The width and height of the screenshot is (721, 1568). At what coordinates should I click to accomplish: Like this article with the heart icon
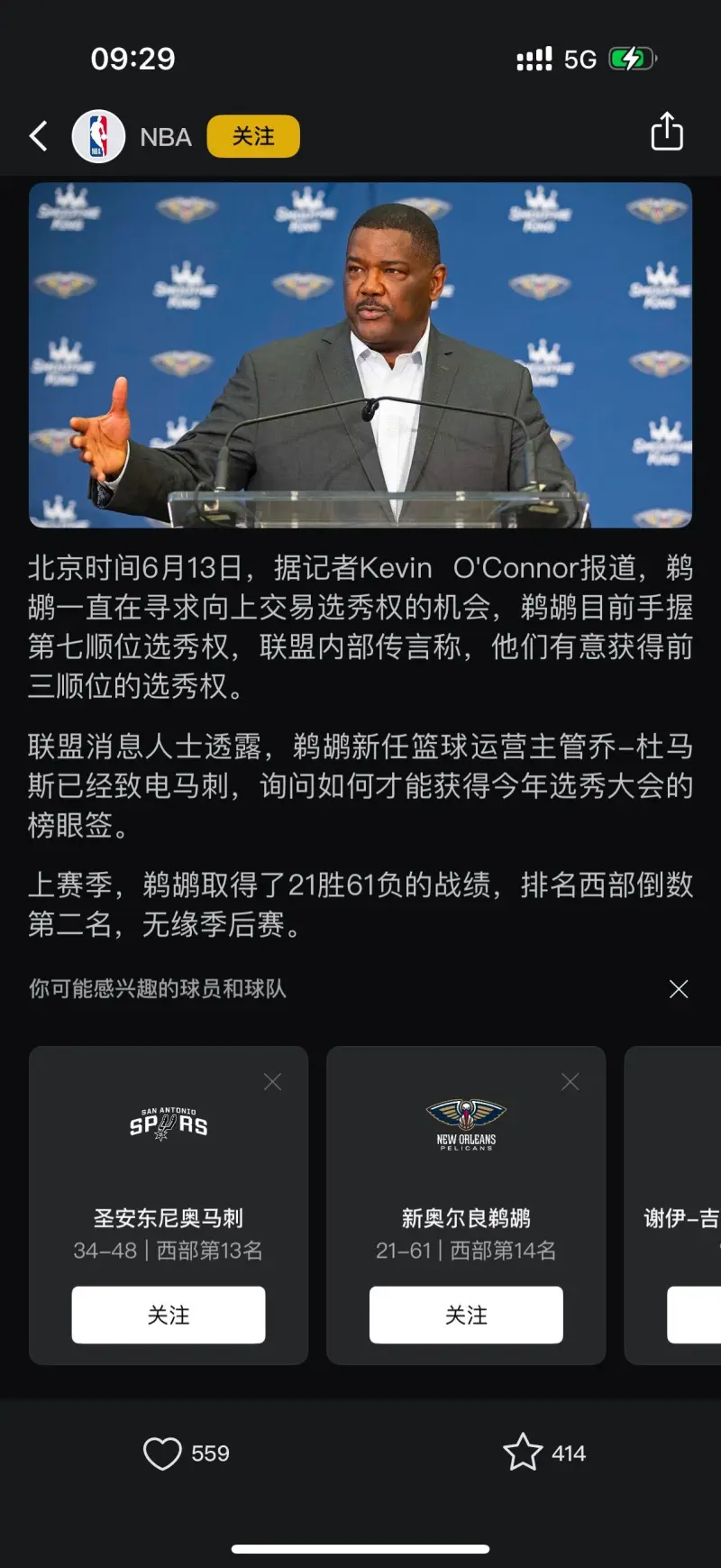click(x=162, y=1453)
